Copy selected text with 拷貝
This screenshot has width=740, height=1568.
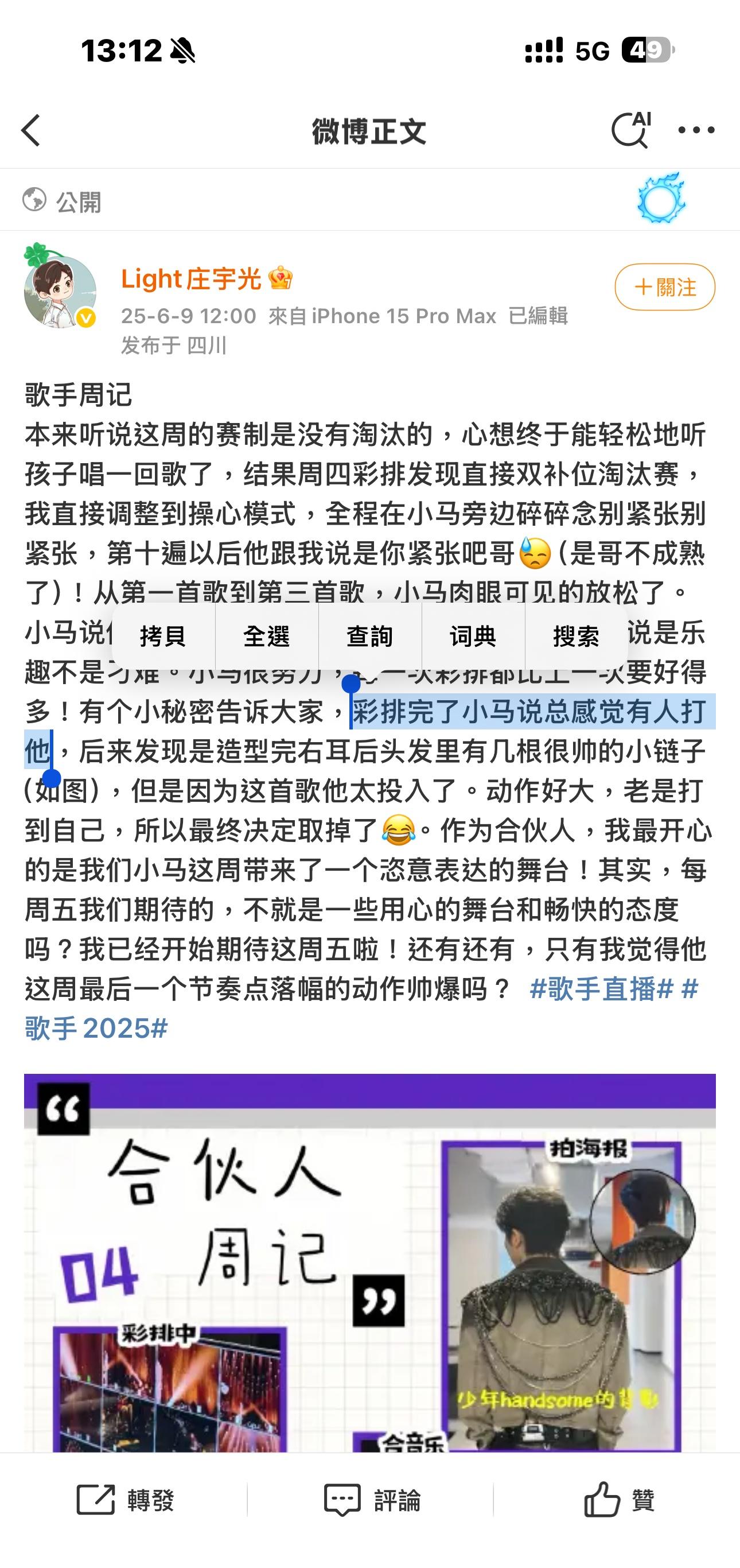pyautogui.click(x=163, y=636)
